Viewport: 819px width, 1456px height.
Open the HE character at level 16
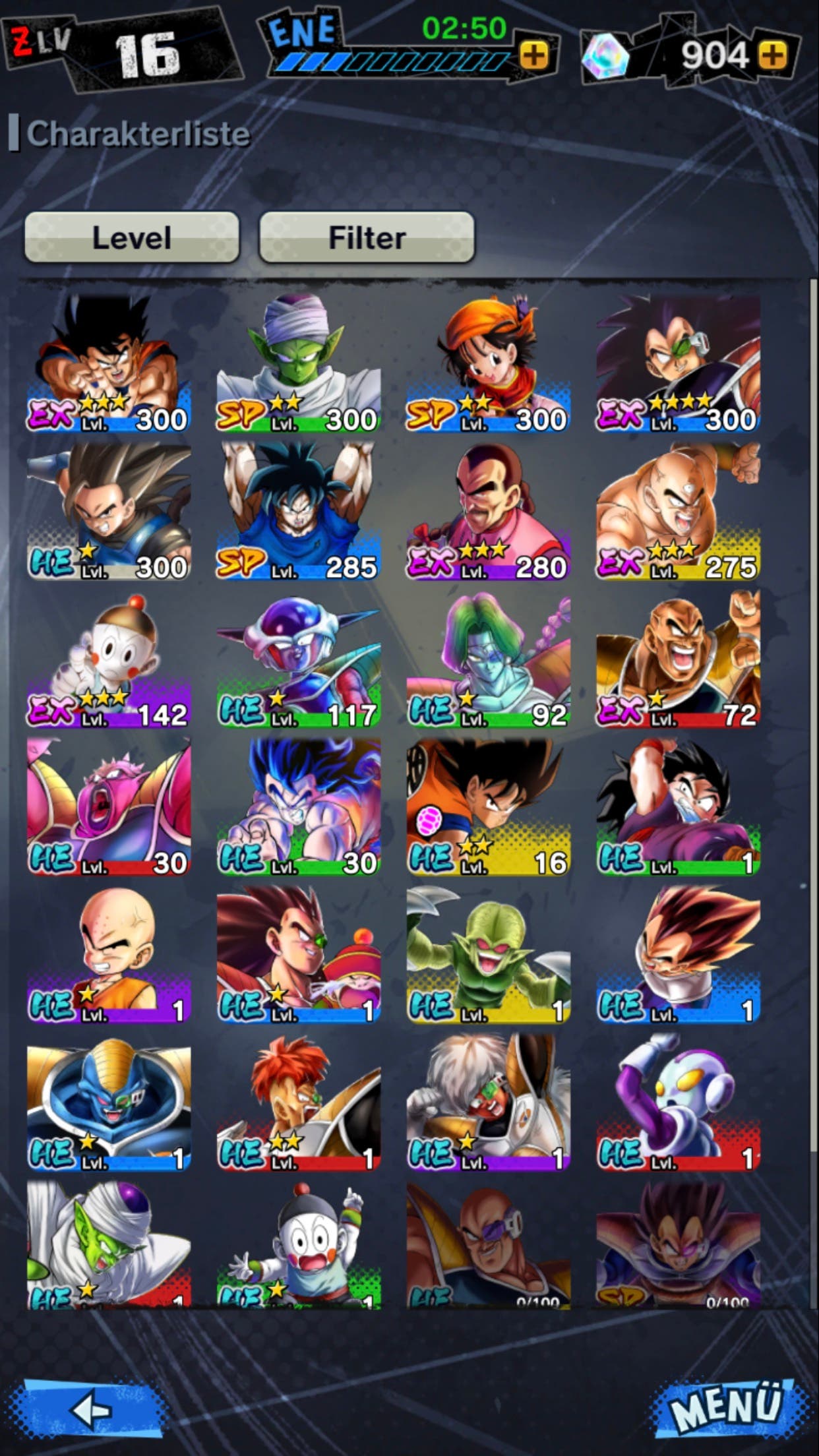[x=489, y=806]
